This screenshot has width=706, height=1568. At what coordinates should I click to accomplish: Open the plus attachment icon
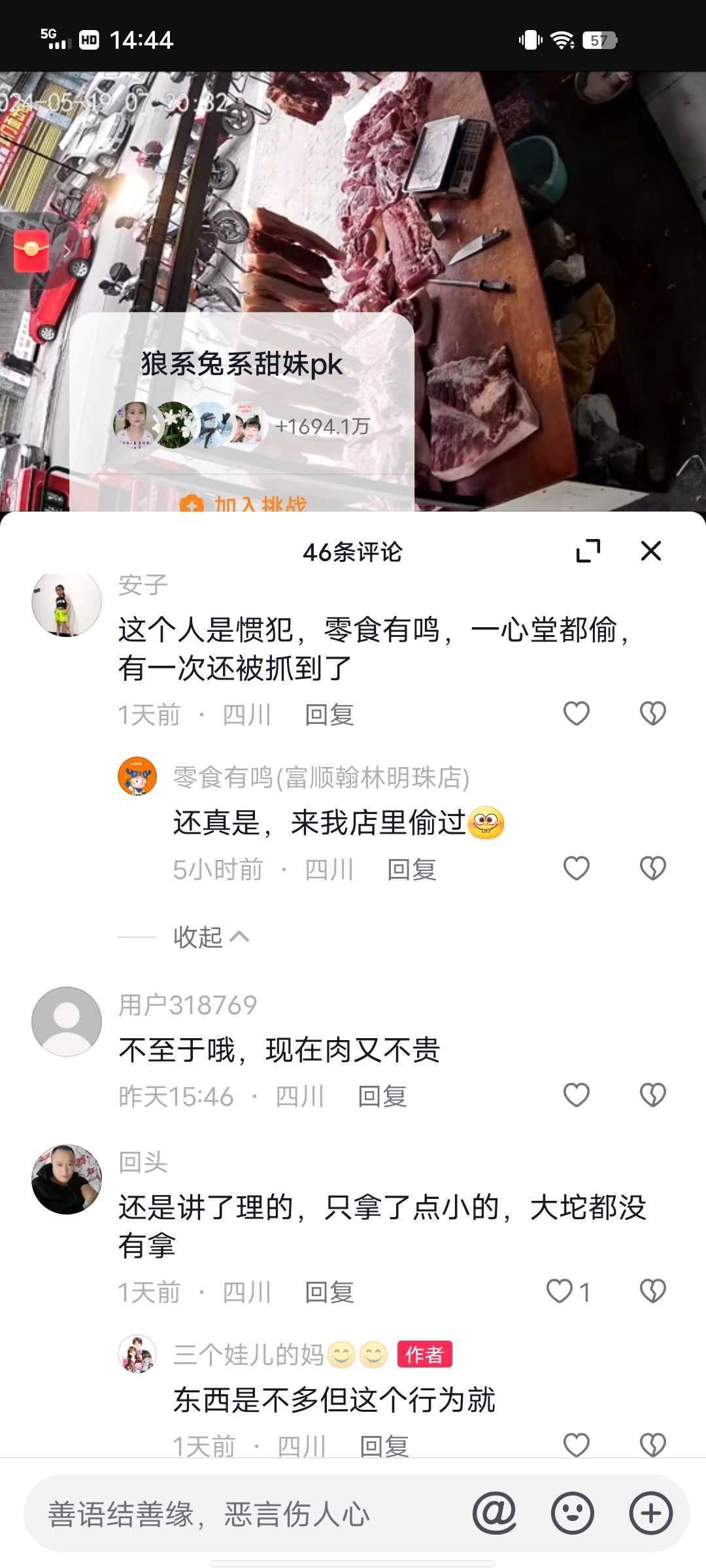pyautogui.click(x=650, y=1513)
